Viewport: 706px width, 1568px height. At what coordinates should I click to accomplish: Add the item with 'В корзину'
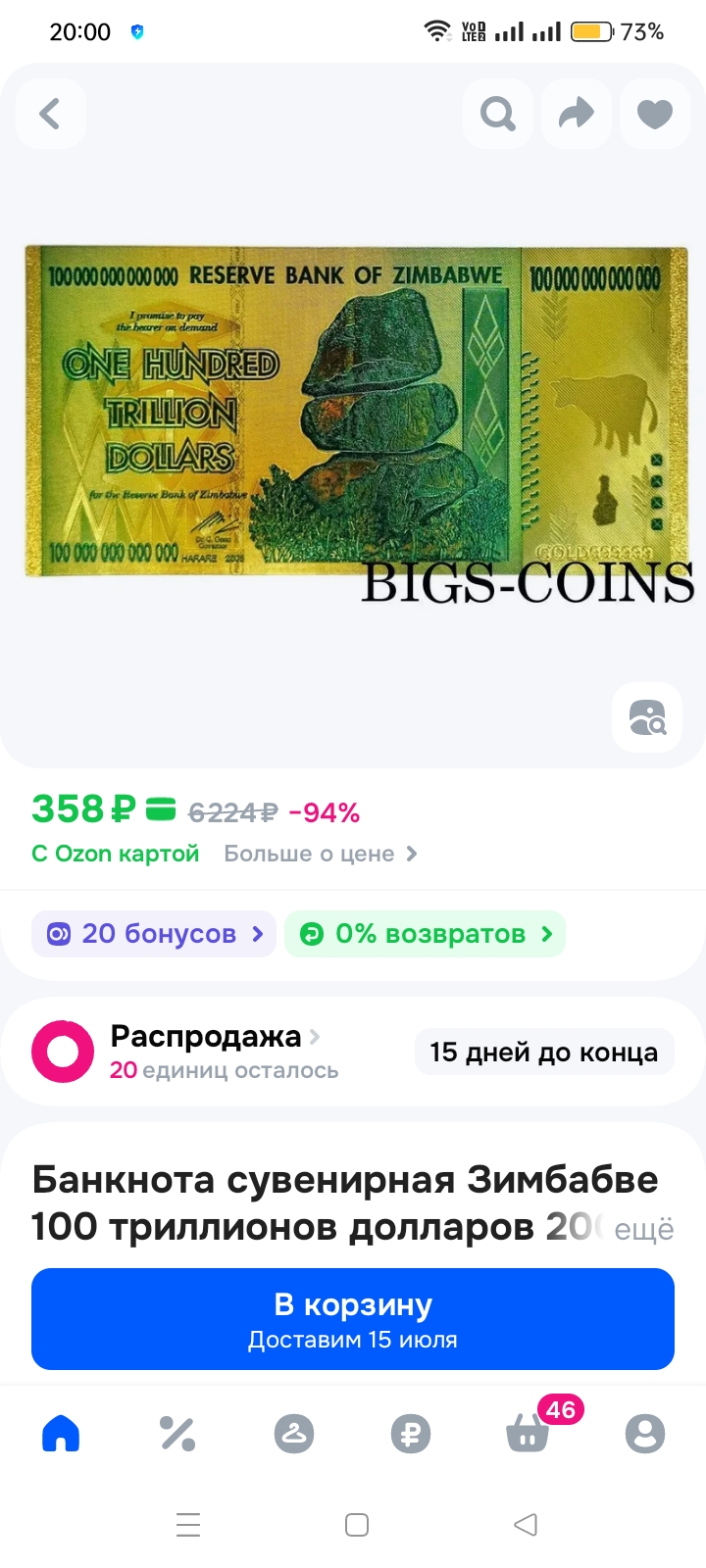pyautogui.click(x=353, y=1319)
